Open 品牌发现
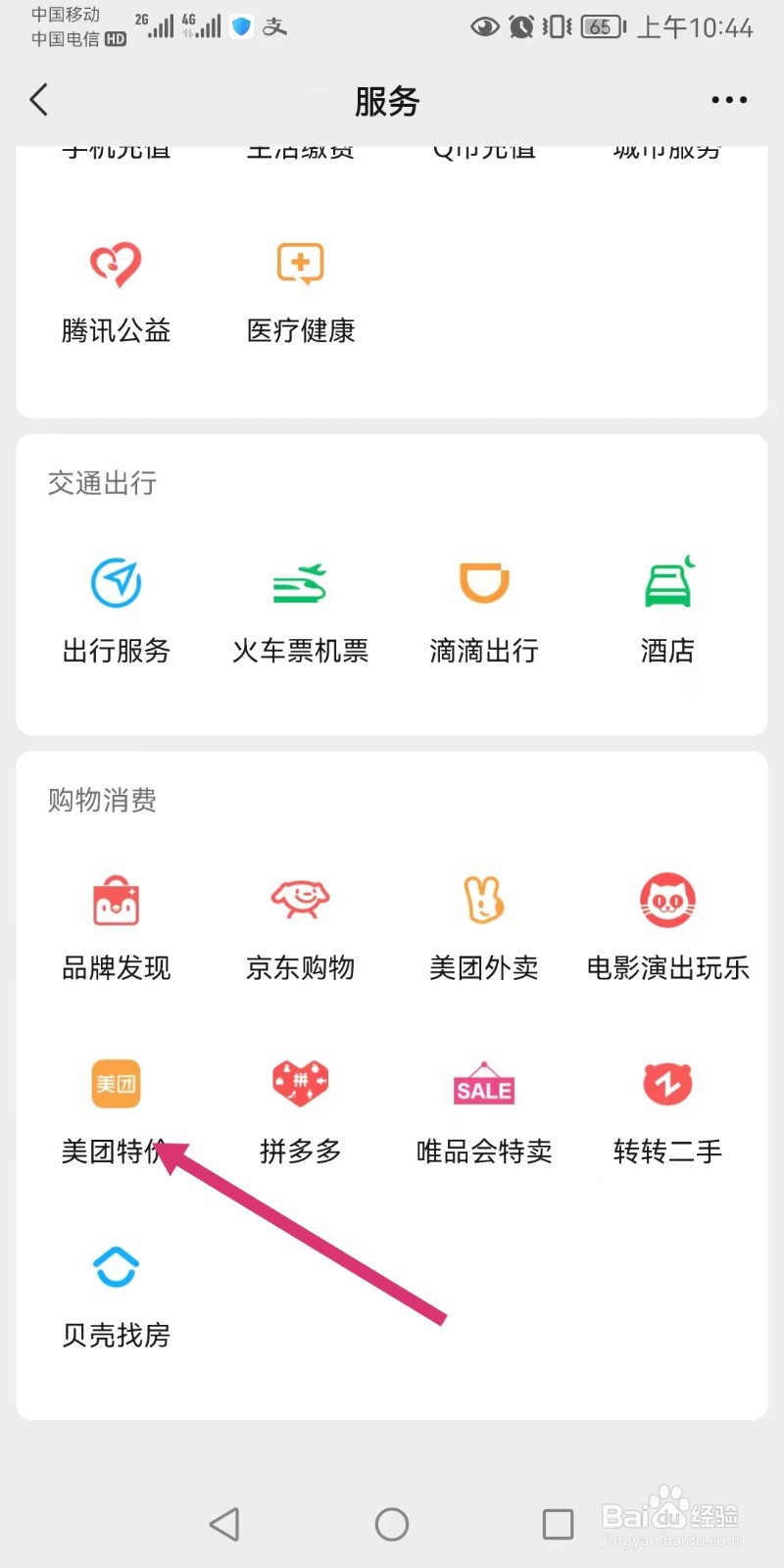 (x=116, y=927)
